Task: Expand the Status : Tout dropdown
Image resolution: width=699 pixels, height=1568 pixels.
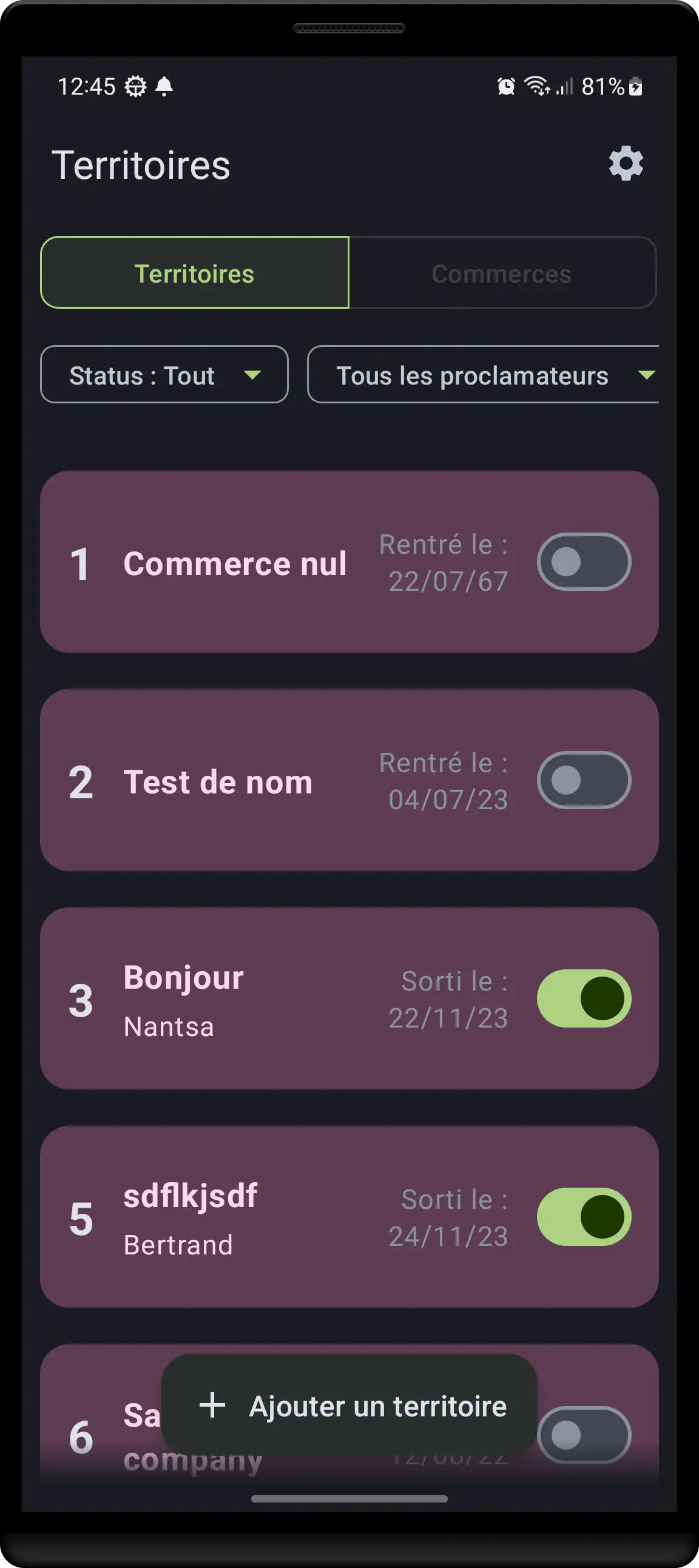Action: click(x=164, y=375)
